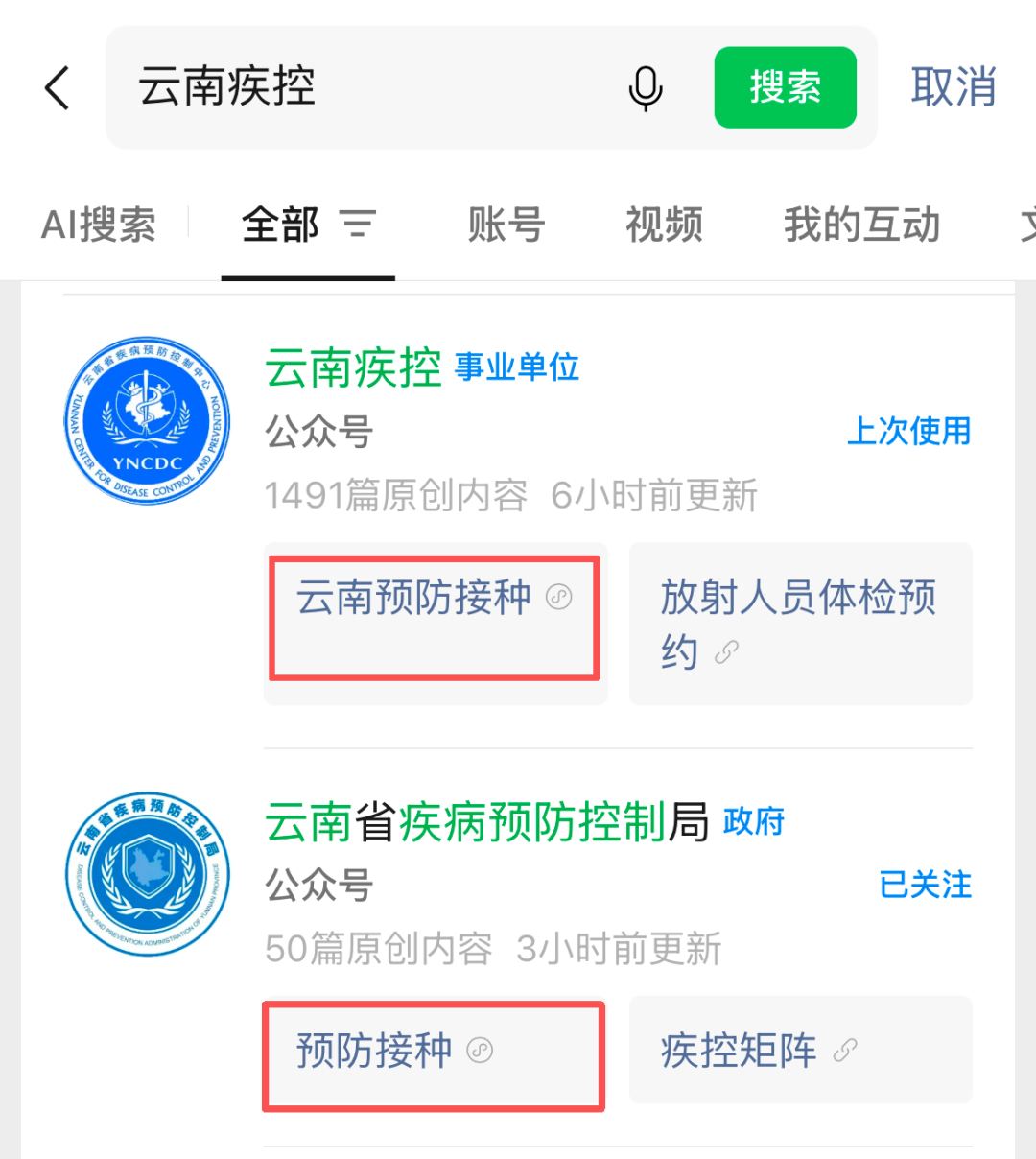Image resolution: width=1036 pixels, height=1159 pixels.
Task: Cancel the search with 取消
Action: click(953, 87)
